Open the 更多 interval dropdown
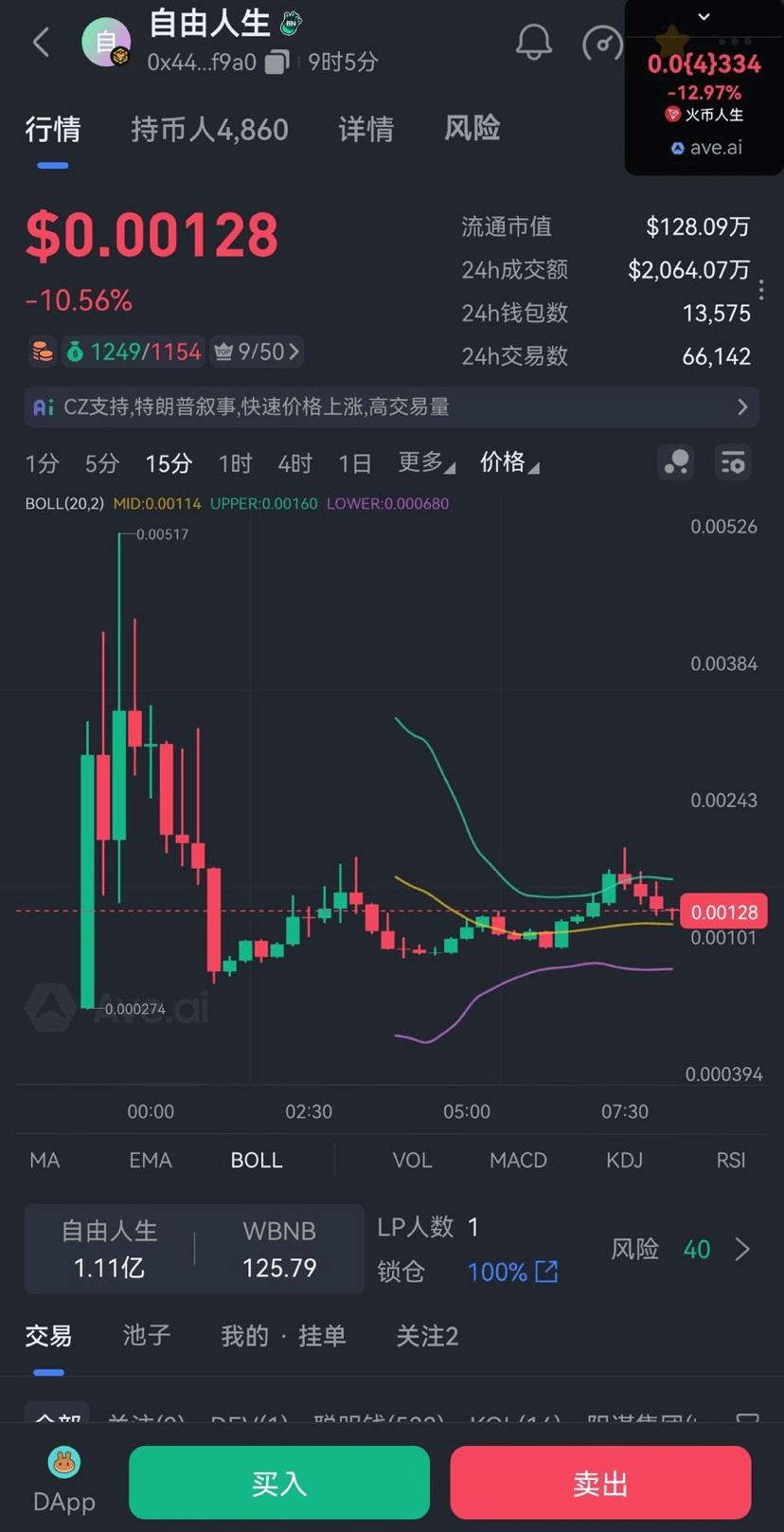This screenshot has width=784, height=1532. tap(426, 462)
